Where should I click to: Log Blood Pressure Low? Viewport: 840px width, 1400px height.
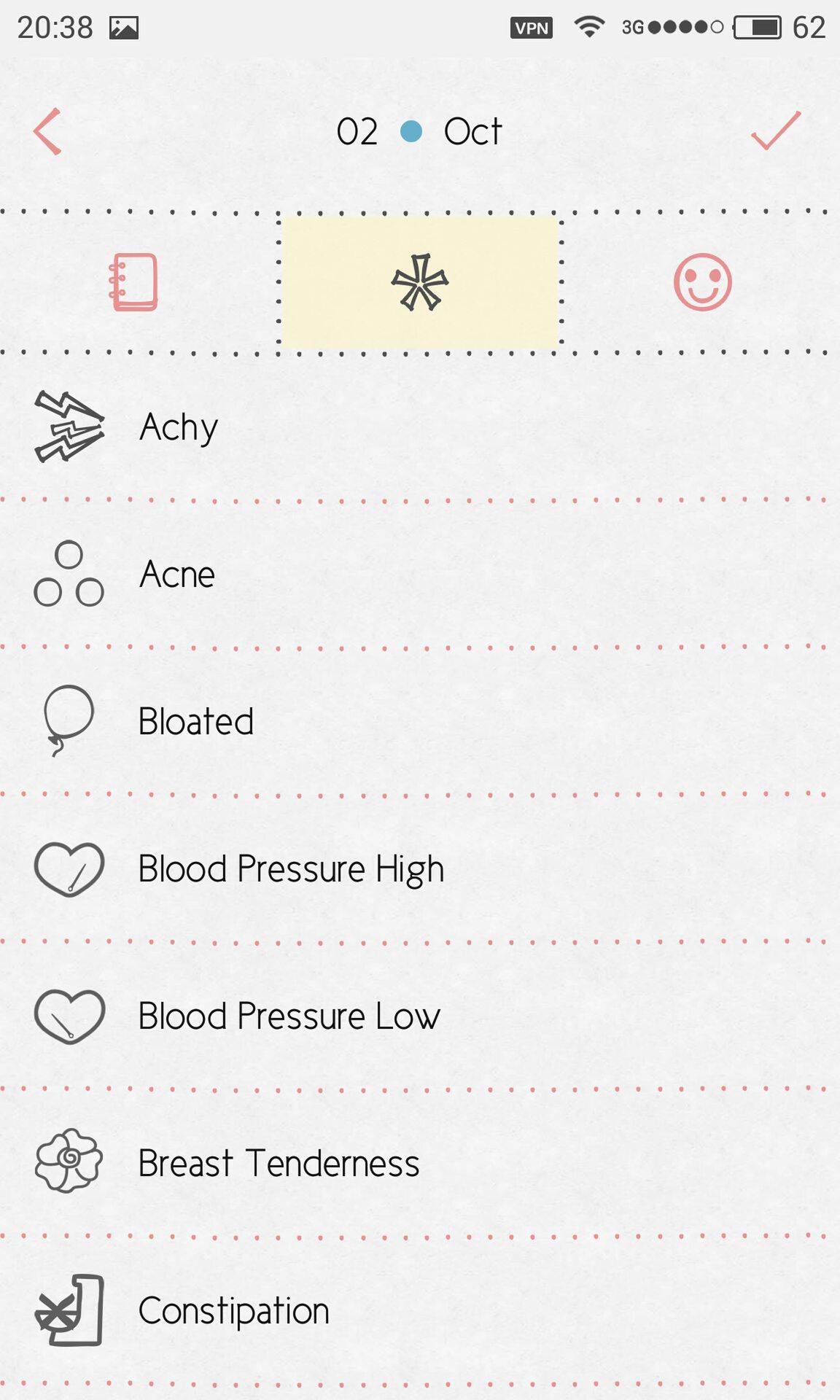[x=420, y=1016]
